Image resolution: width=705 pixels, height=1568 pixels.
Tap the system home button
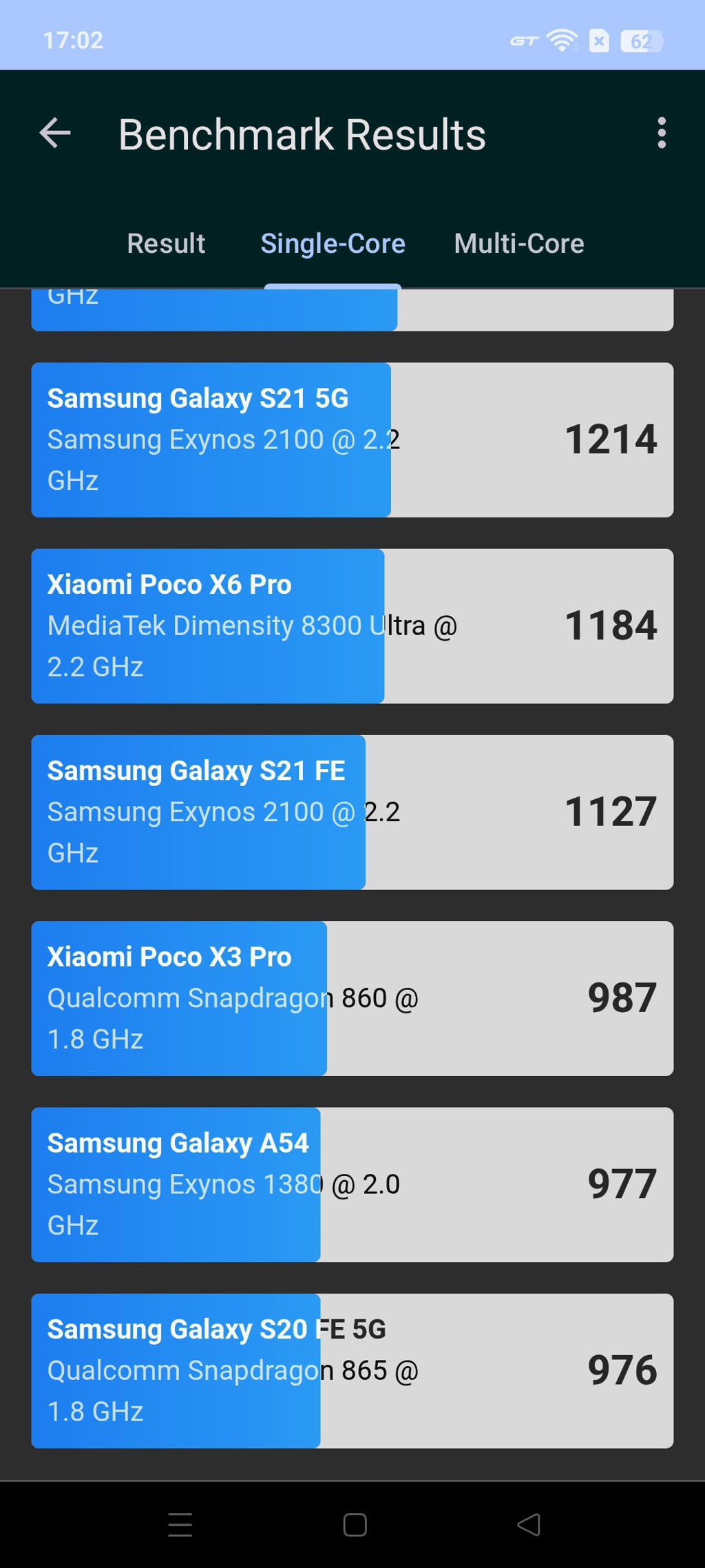355,1524
